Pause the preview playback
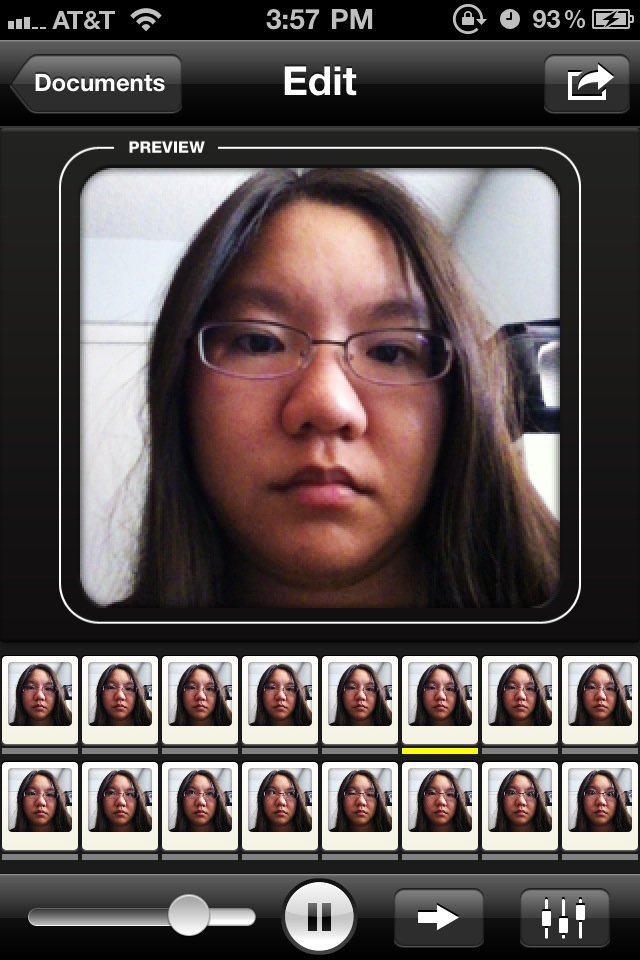The image size is (640, 960). [319, 916]
